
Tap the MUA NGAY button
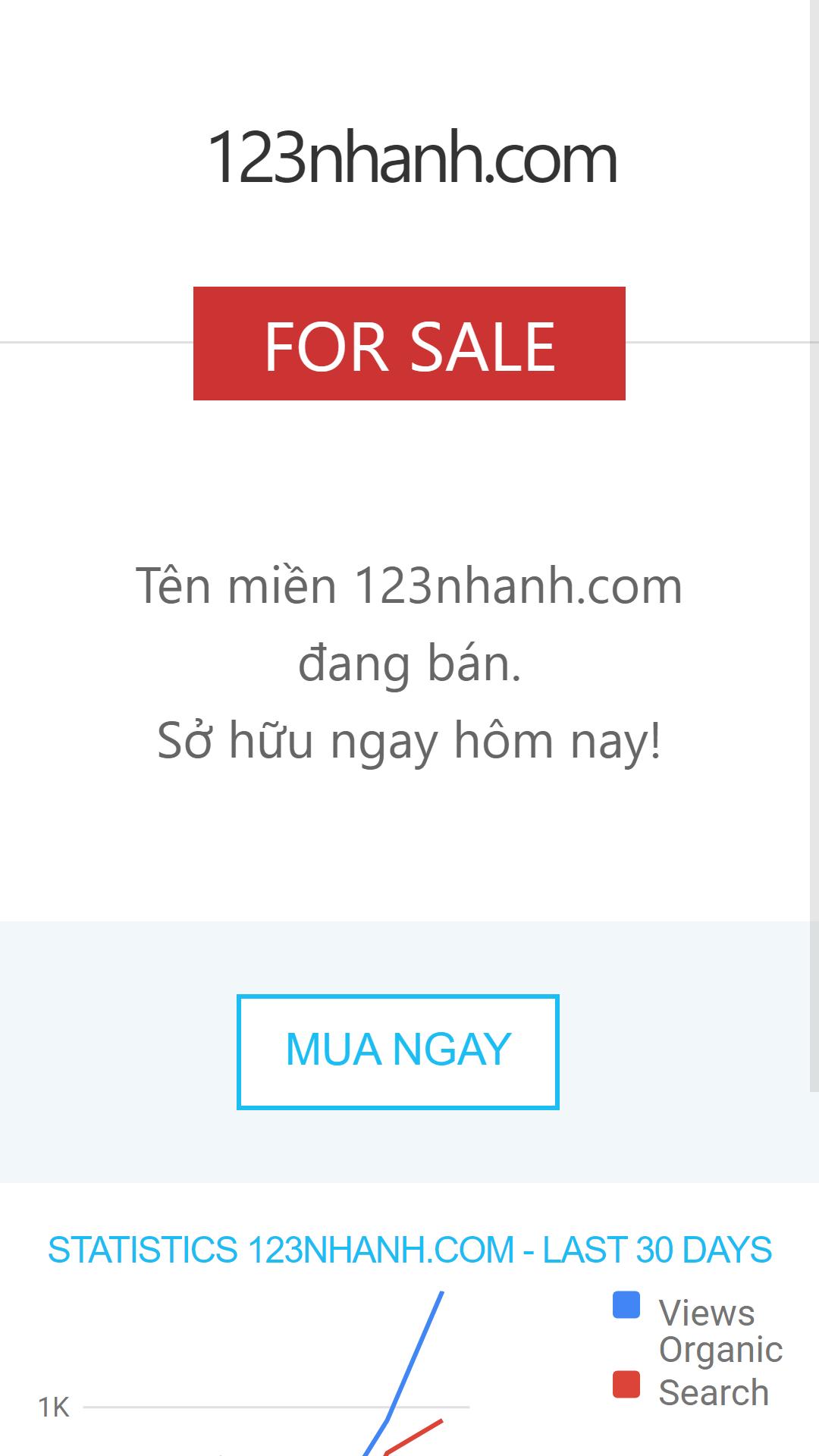pyautogui.click(x=398, y=1052)
